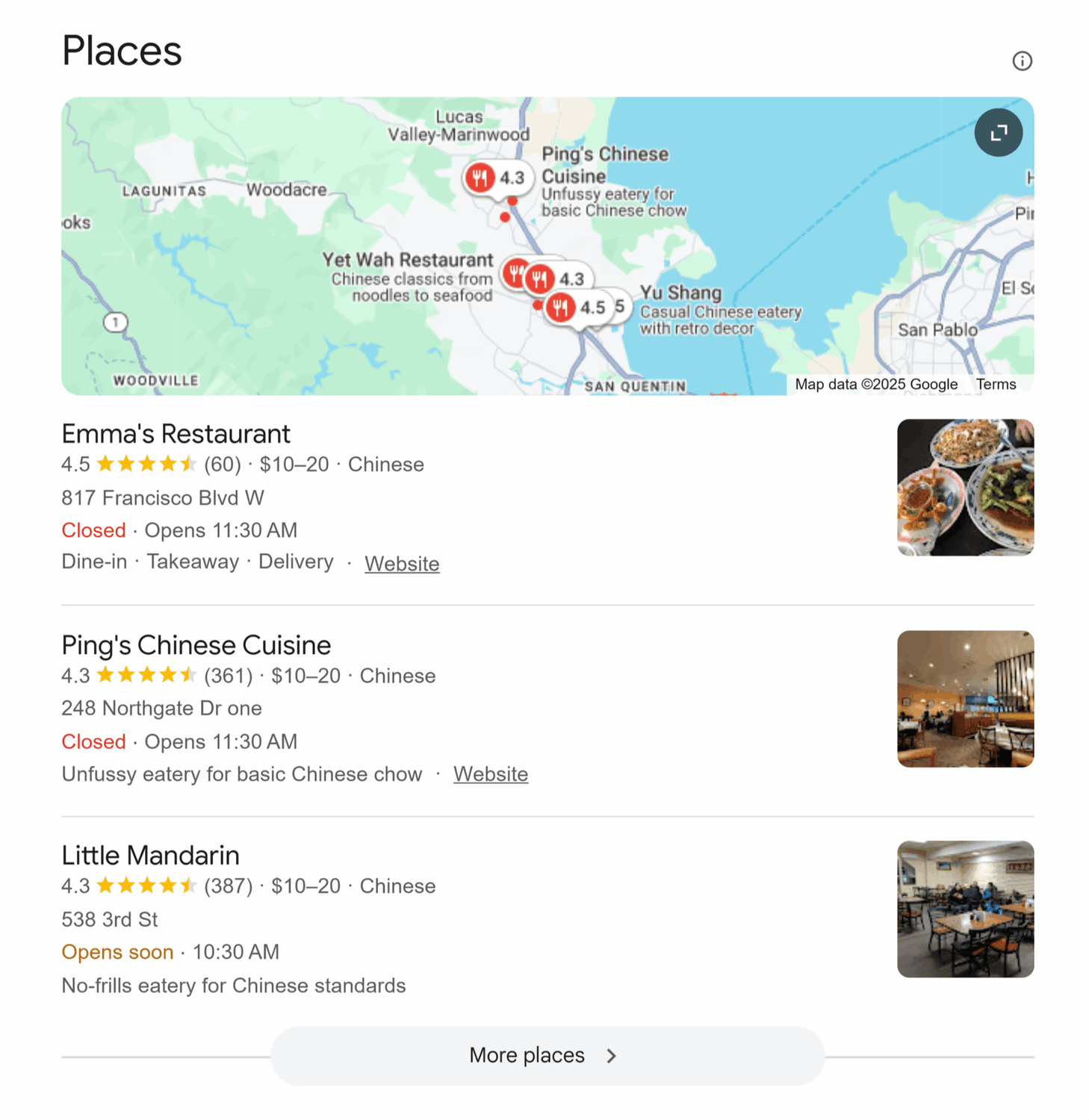Select Ping's Chinese Cuisine 4.3 map pin
The height and width of the screenshot is (1120, 1089).
pos(497,178)
